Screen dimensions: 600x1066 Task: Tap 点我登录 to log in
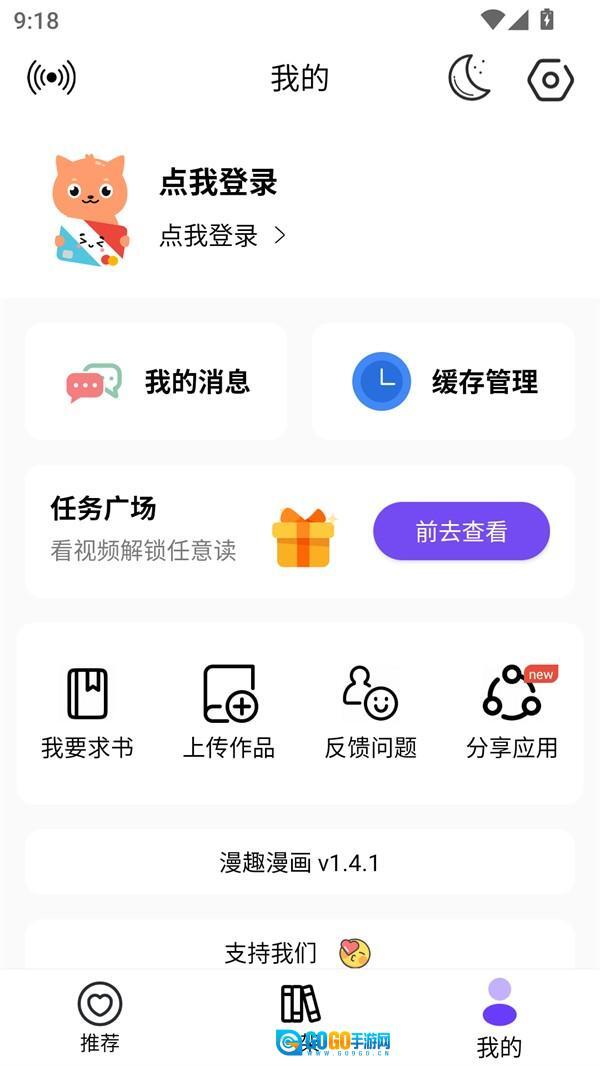tap(218, 183)
